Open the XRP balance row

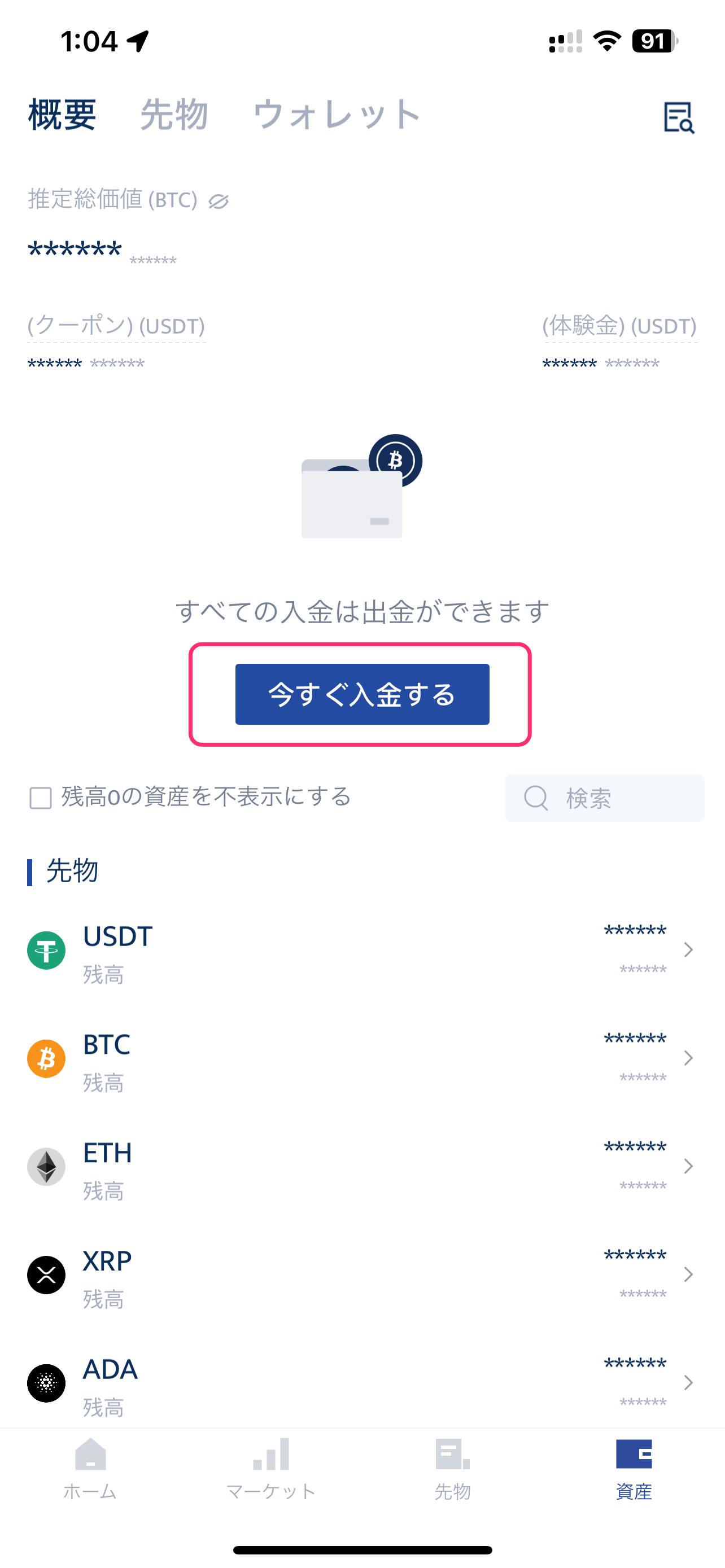[x=362, y=1274]
